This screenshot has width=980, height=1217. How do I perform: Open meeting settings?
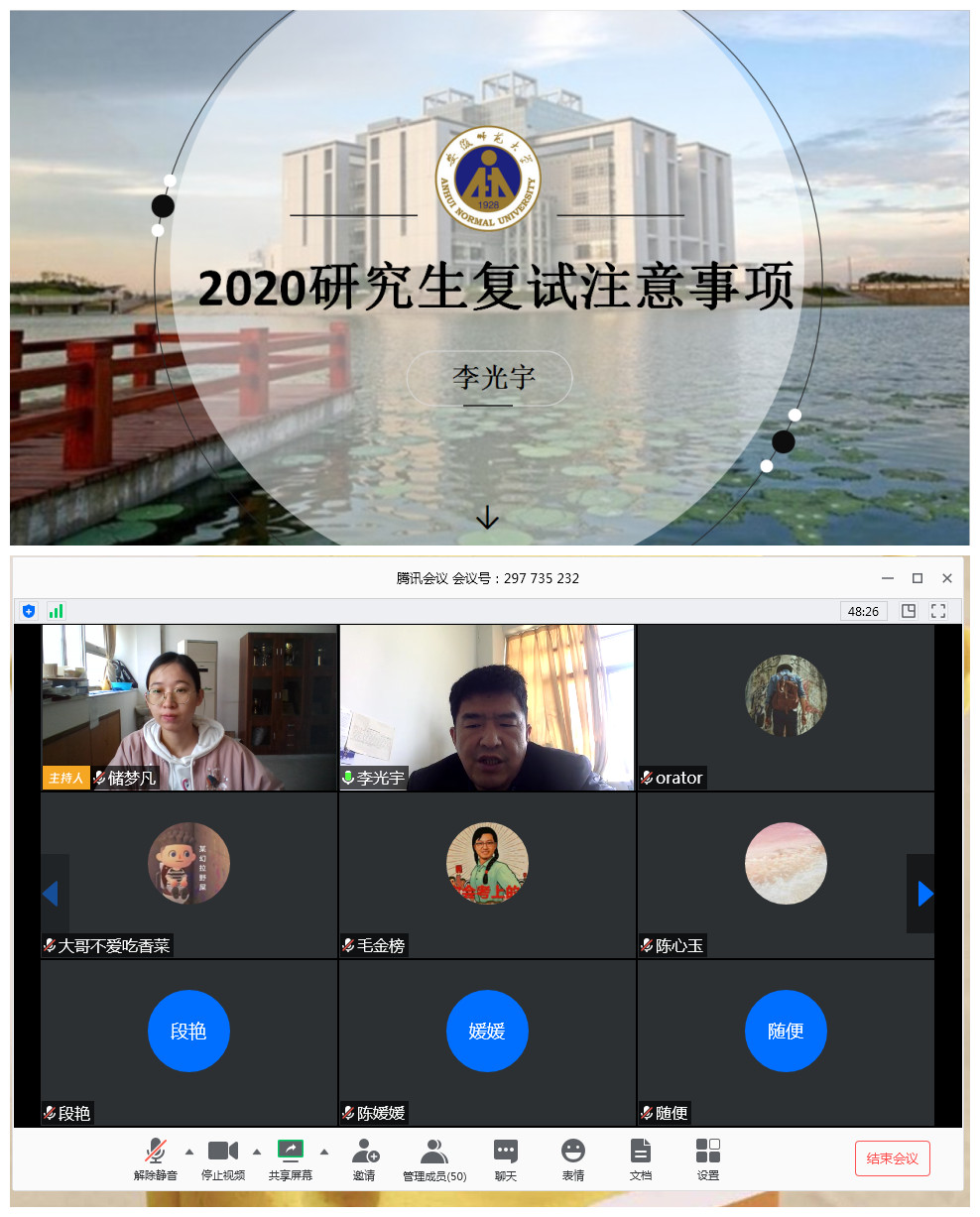[707, 1157]
